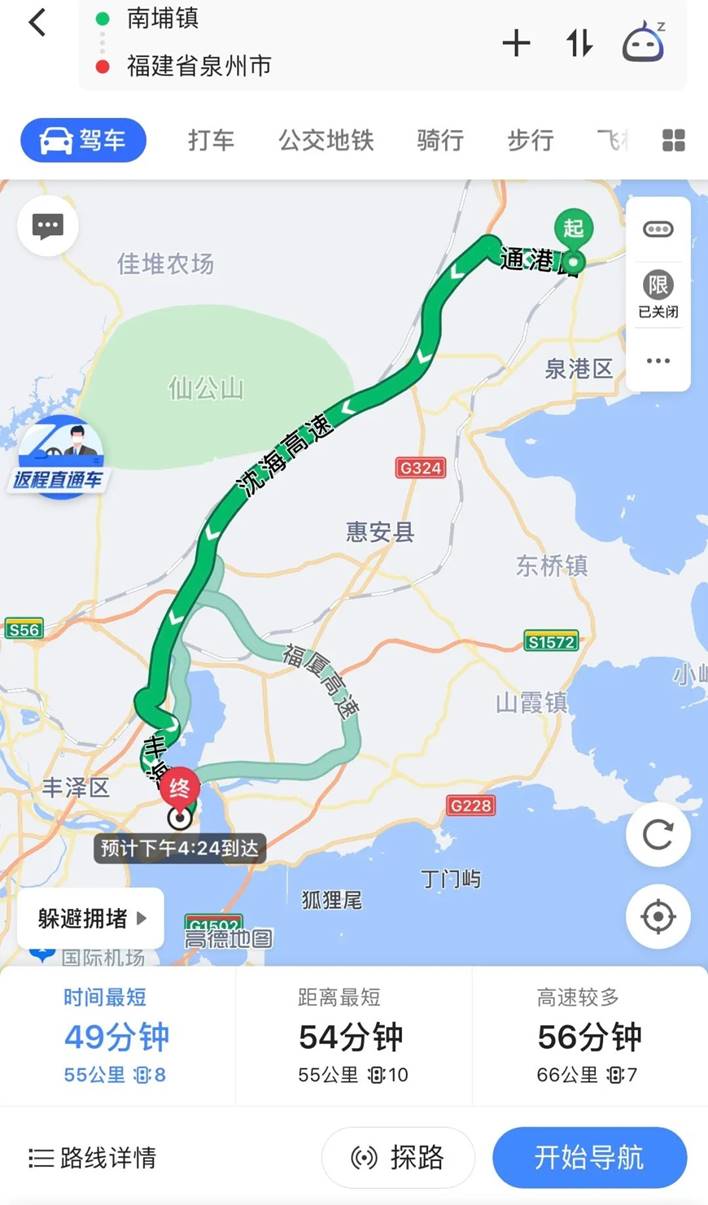Go back using the top-left arrow
The height and width of the screenshot is (1205, 708).
click(x=38, y=22)
